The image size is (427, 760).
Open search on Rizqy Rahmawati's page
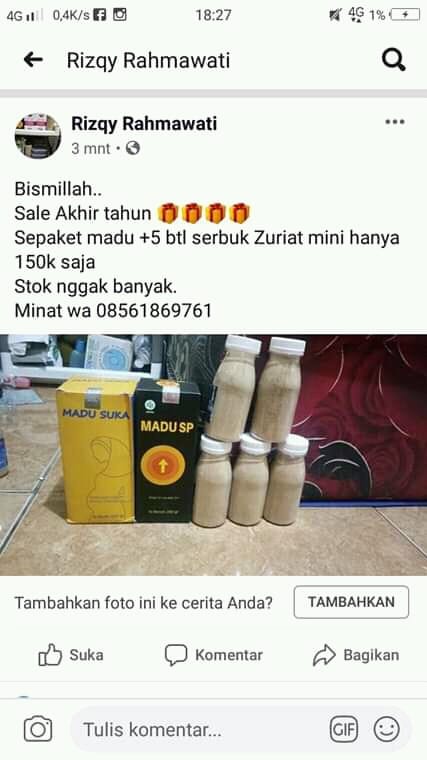(394, 61)
